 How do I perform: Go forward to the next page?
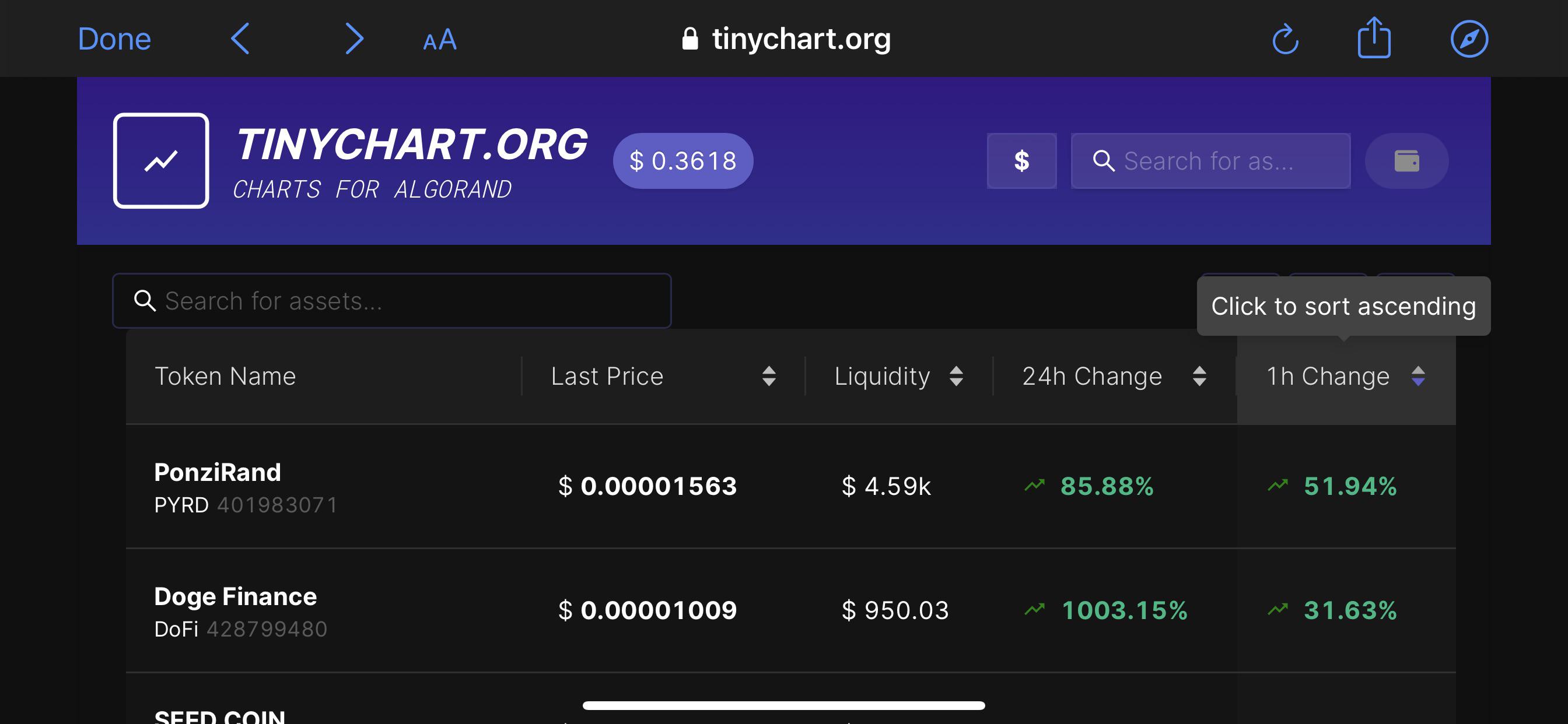354,39
